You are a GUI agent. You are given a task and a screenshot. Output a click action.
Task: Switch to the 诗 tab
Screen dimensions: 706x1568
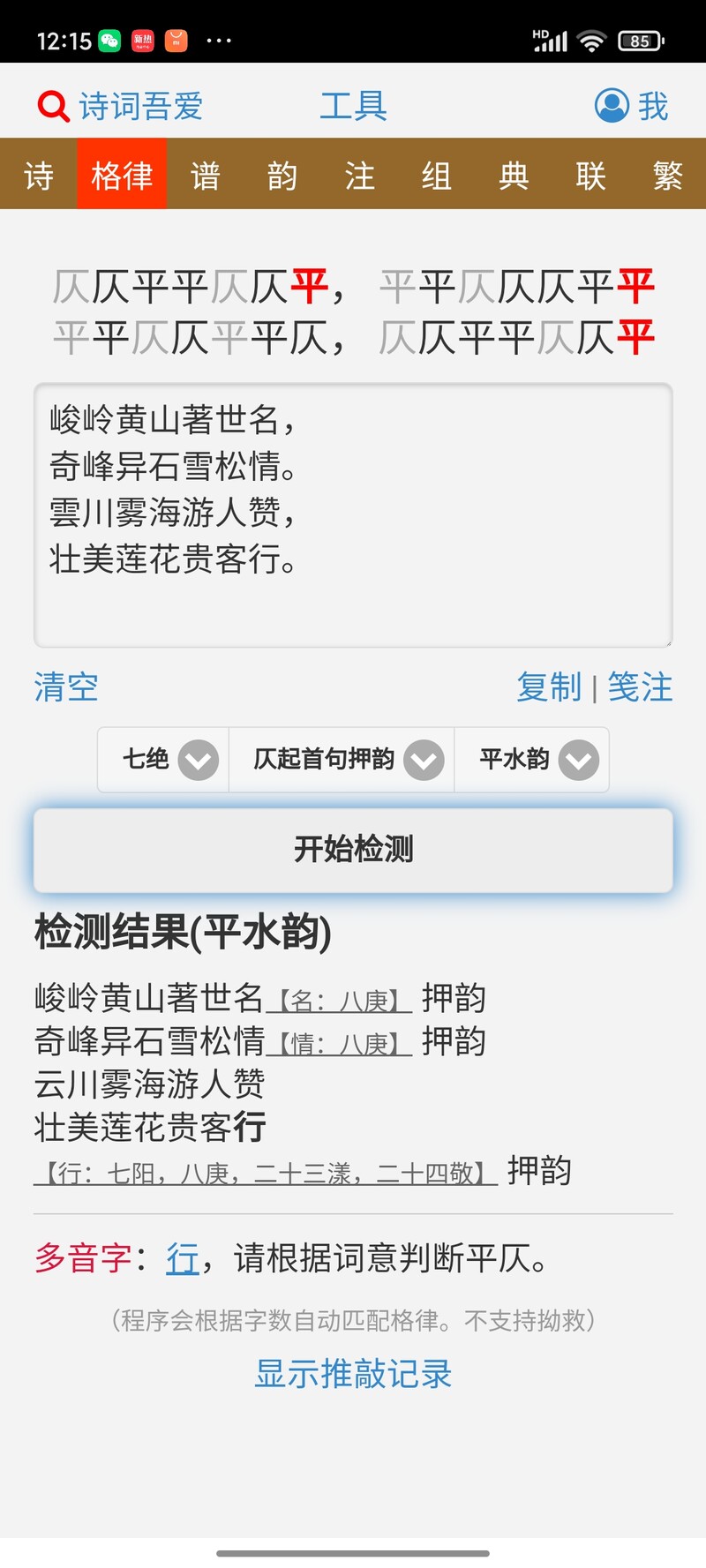click(x=39, y=175)
